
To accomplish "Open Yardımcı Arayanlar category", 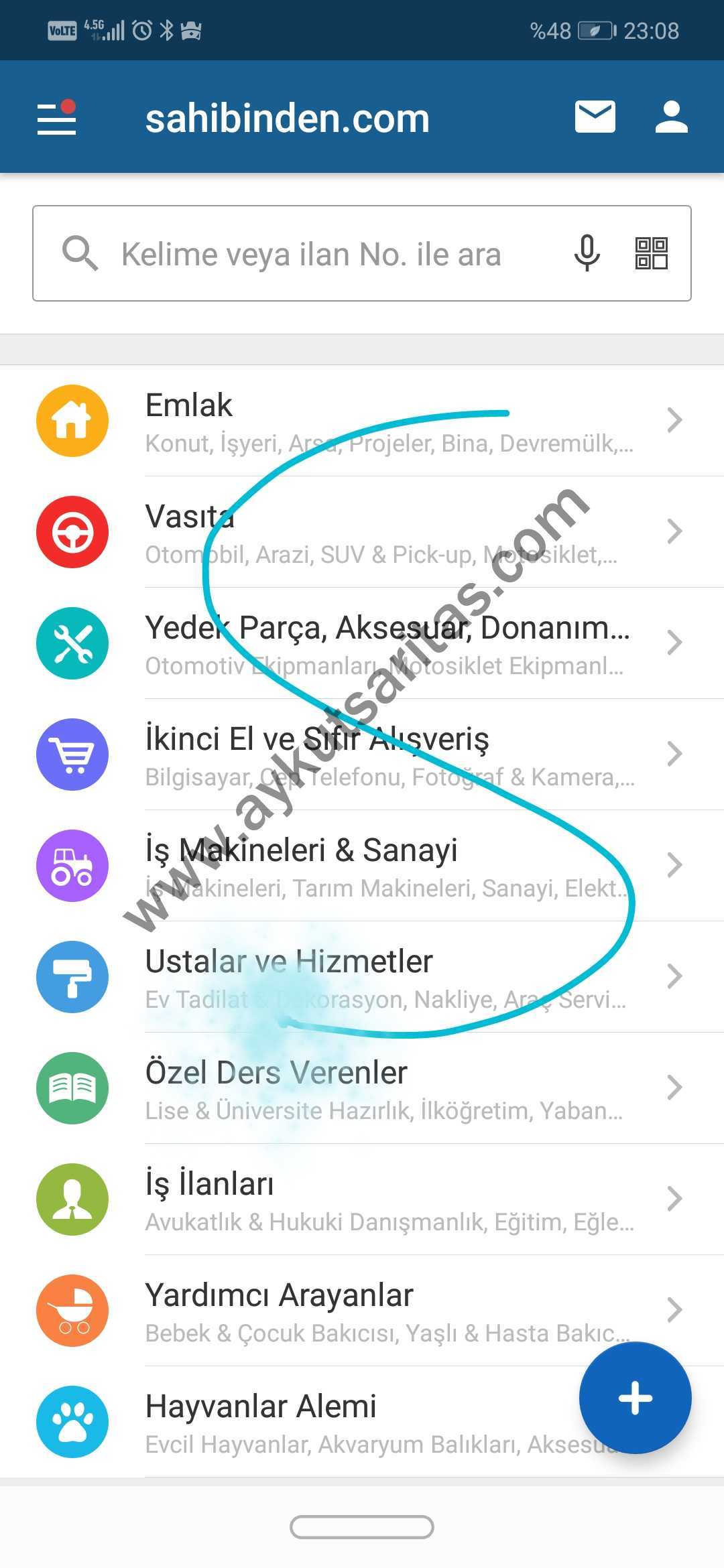I will [x=362, y=1311].
